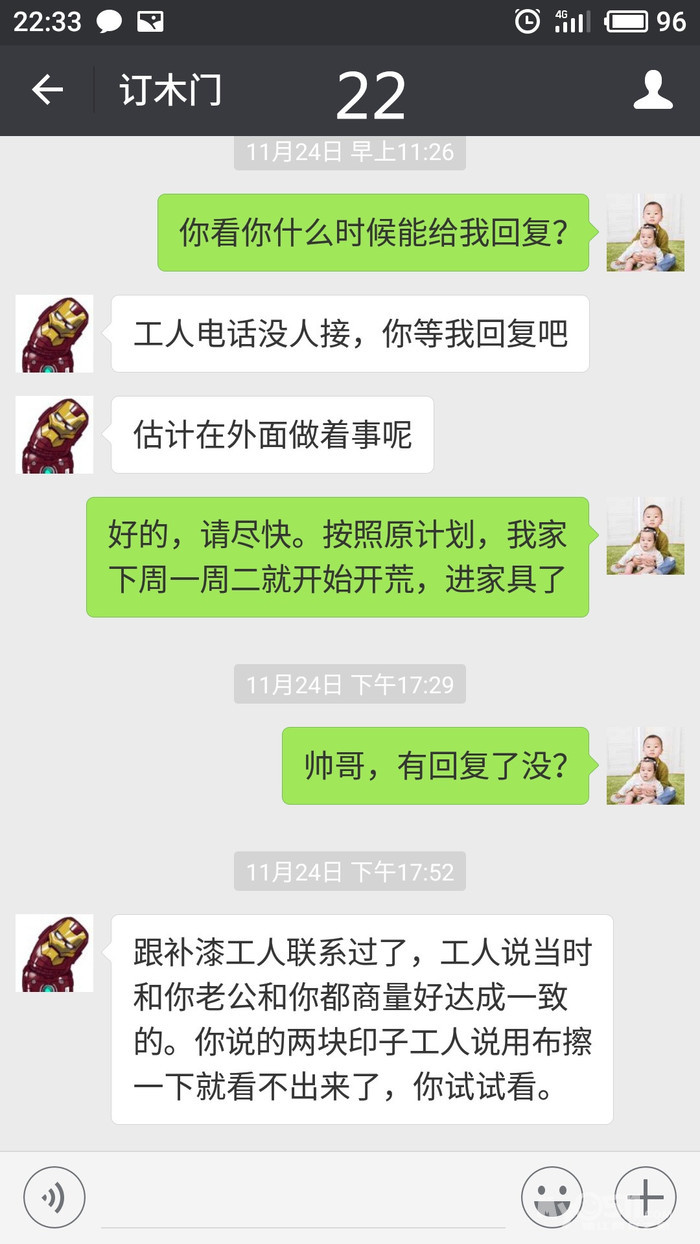Tap Iron Man avatar beside 工人电话没人接
Screen dimensions: 700x1244
tap(55, 334)
